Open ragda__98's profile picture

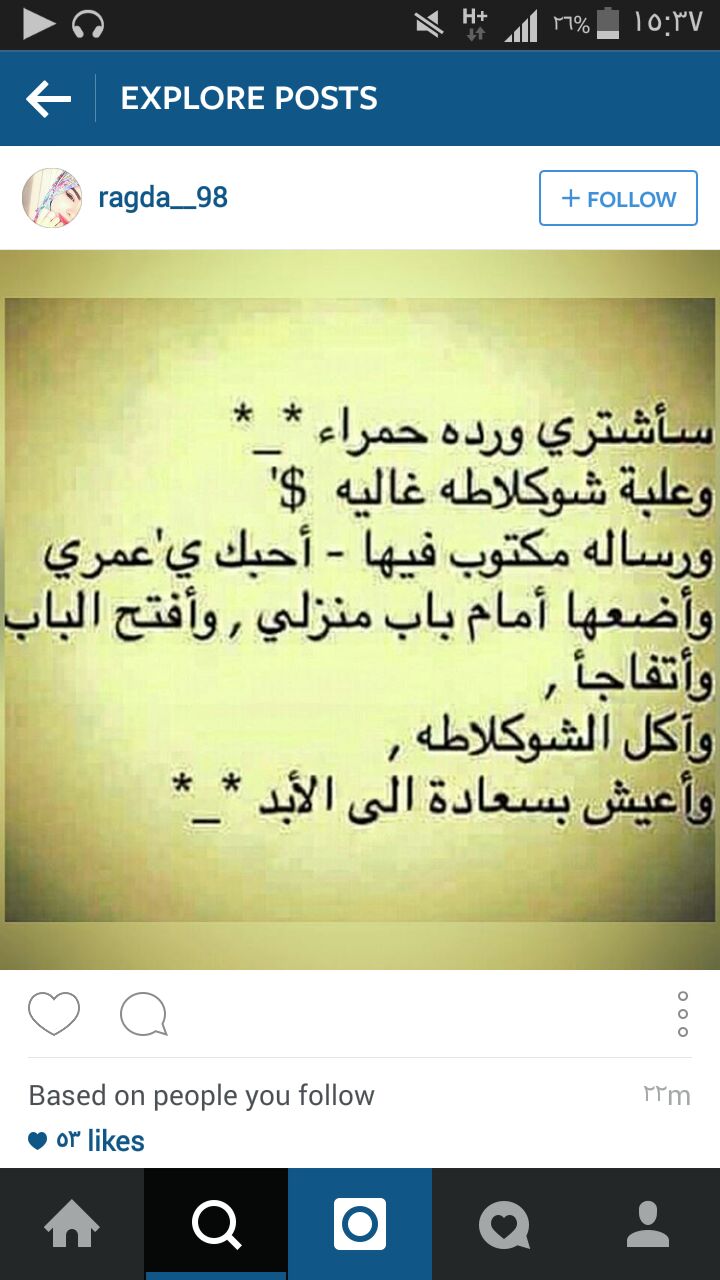click(52, 198)
